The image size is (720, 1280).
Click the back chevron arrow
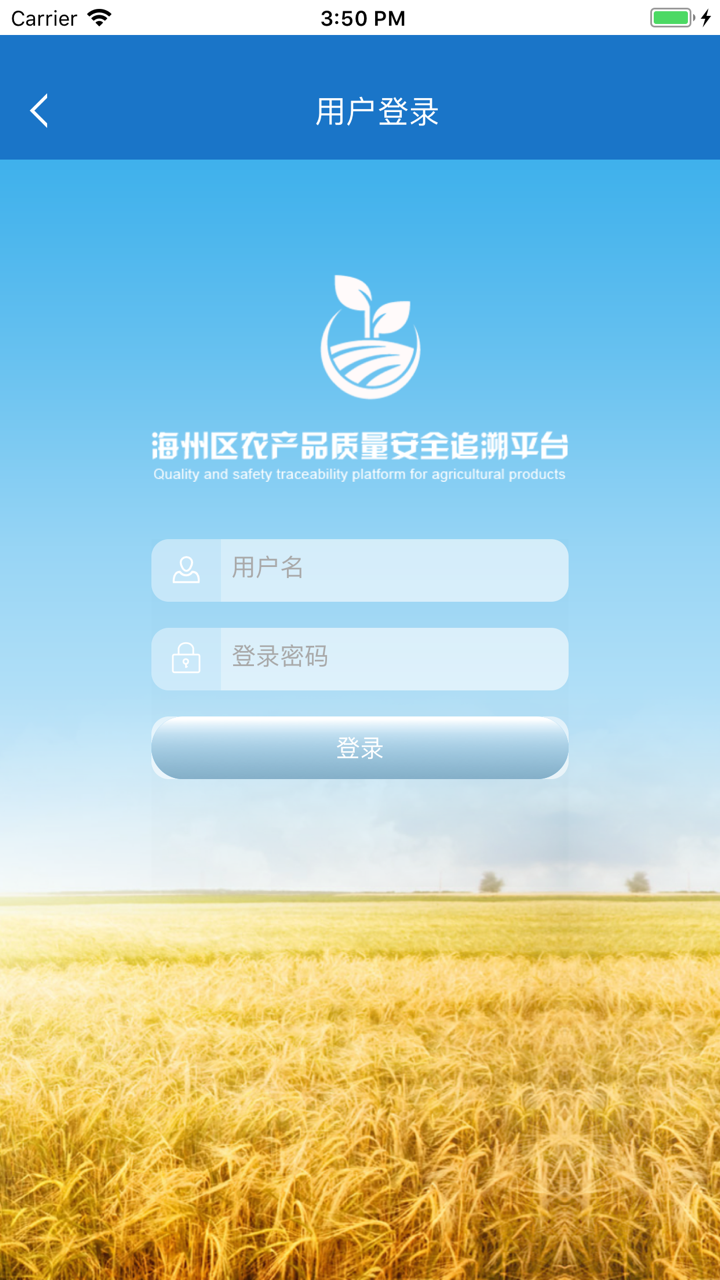pyautogui.click(x=39, y=111)
